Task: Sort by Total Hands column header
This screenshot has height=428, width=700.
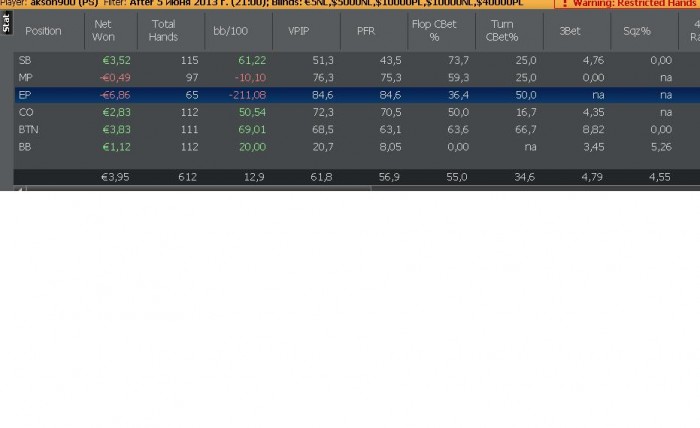Action: tap(164, 30)
